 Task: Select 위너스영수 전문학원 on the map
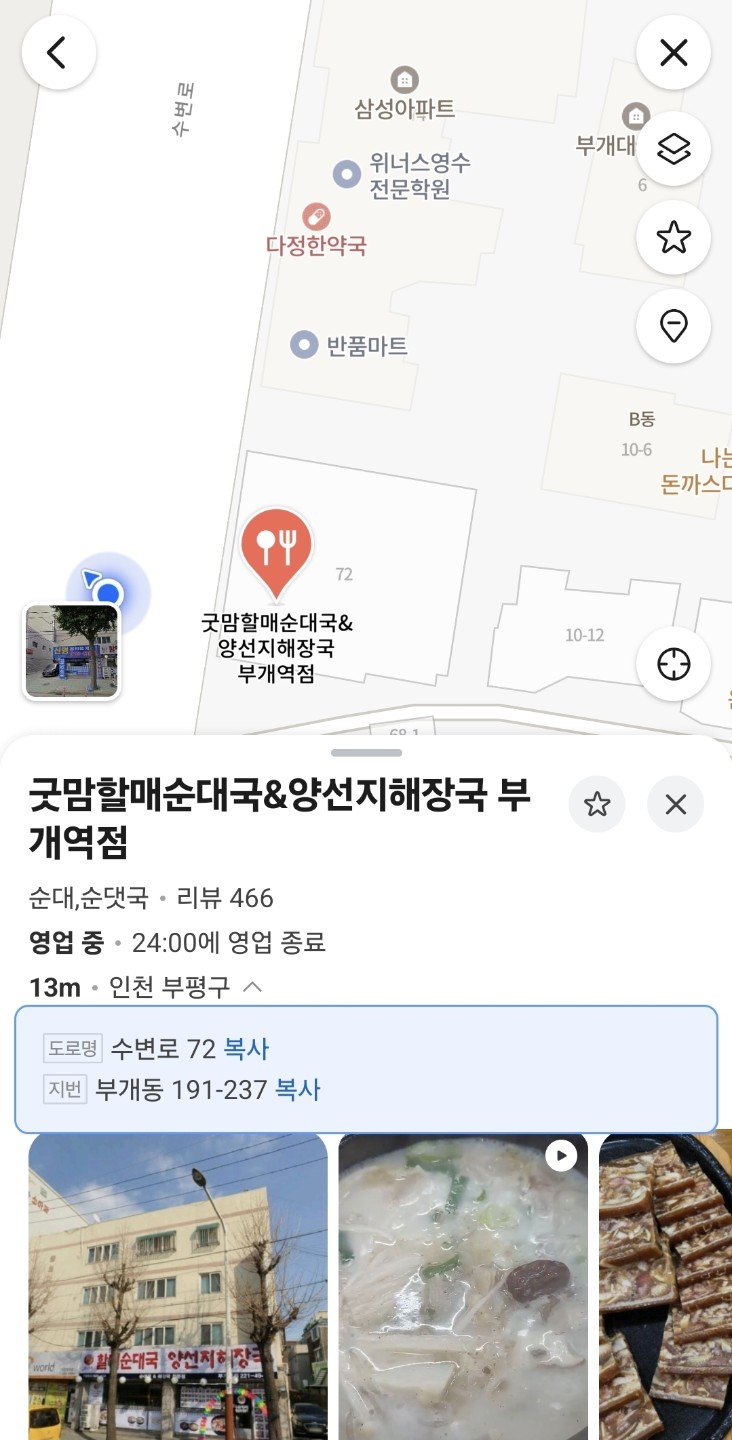(x=405, y=175)
